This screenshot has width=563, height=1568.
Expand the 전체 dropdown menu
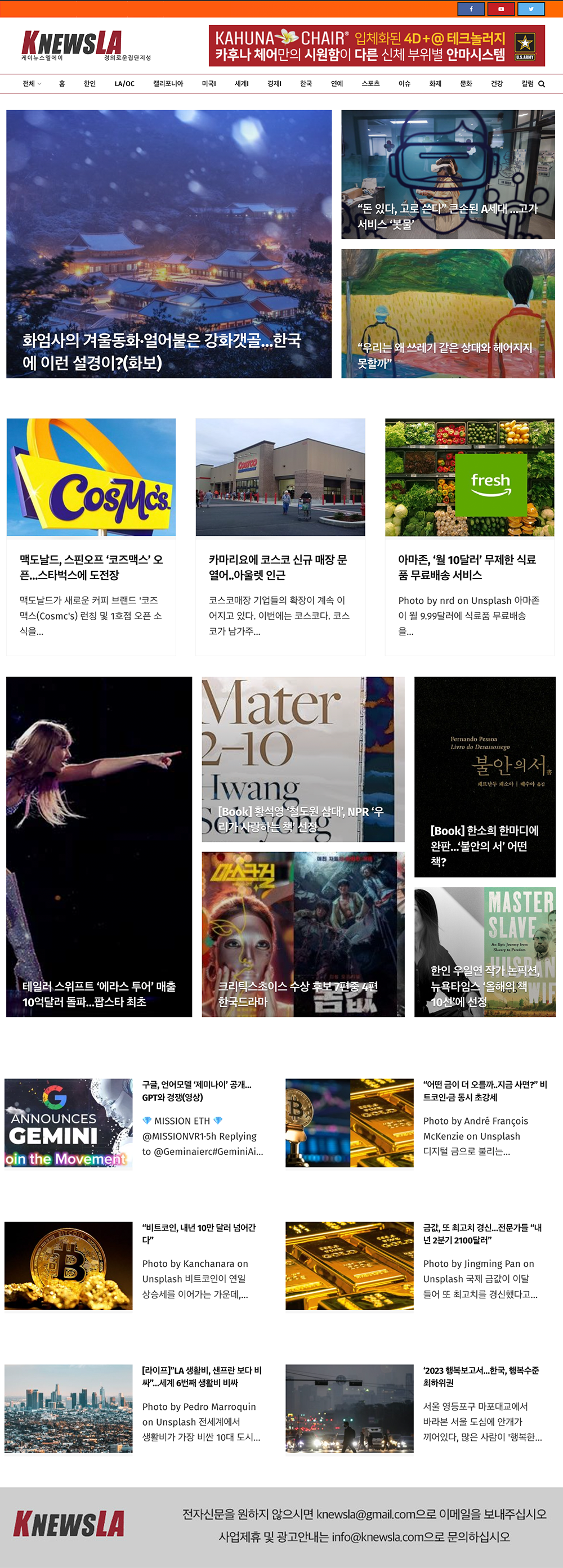coord(32,84)
